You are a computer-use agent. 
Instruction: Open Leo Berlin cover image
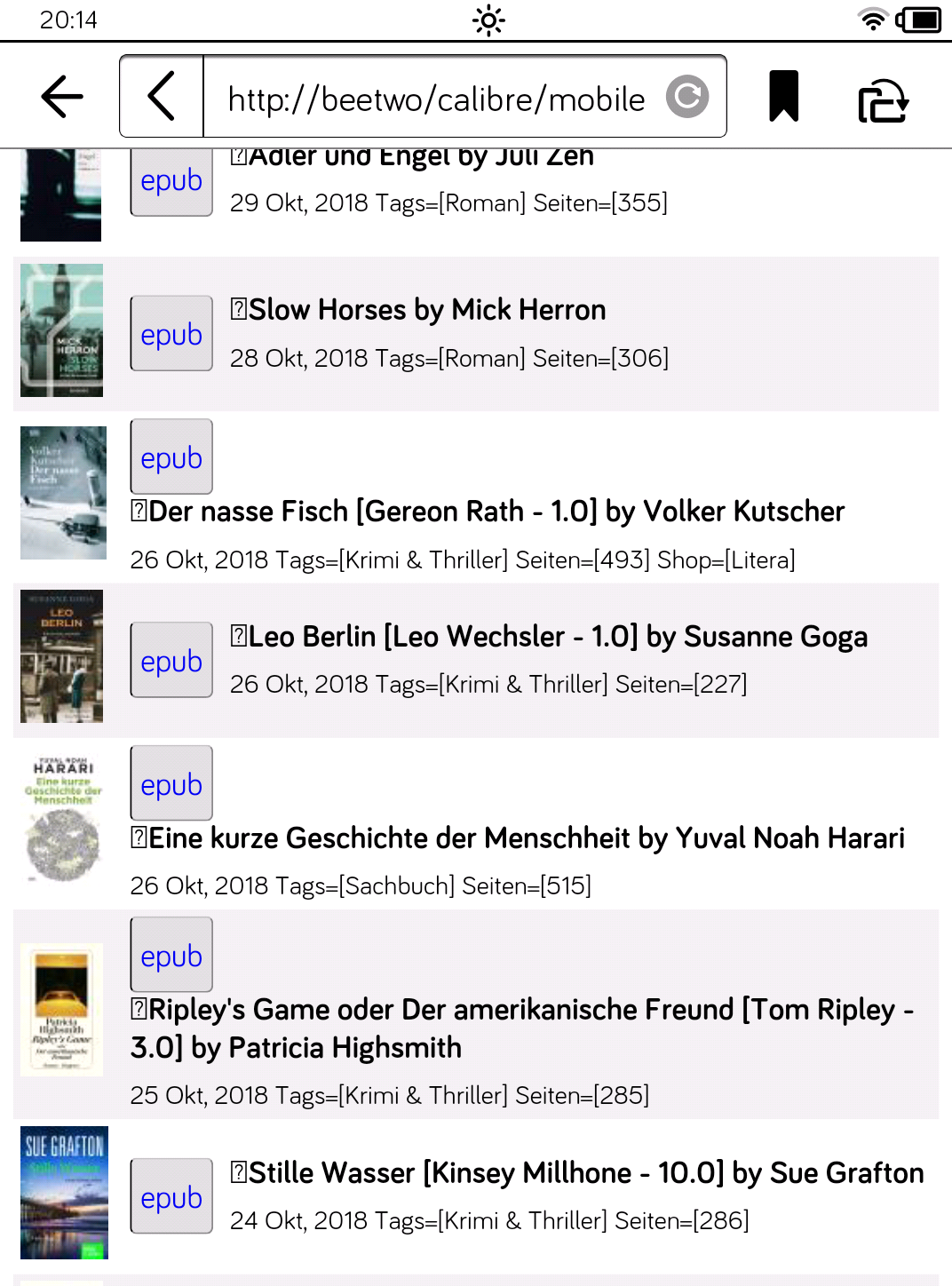click(x=61, y=656)
